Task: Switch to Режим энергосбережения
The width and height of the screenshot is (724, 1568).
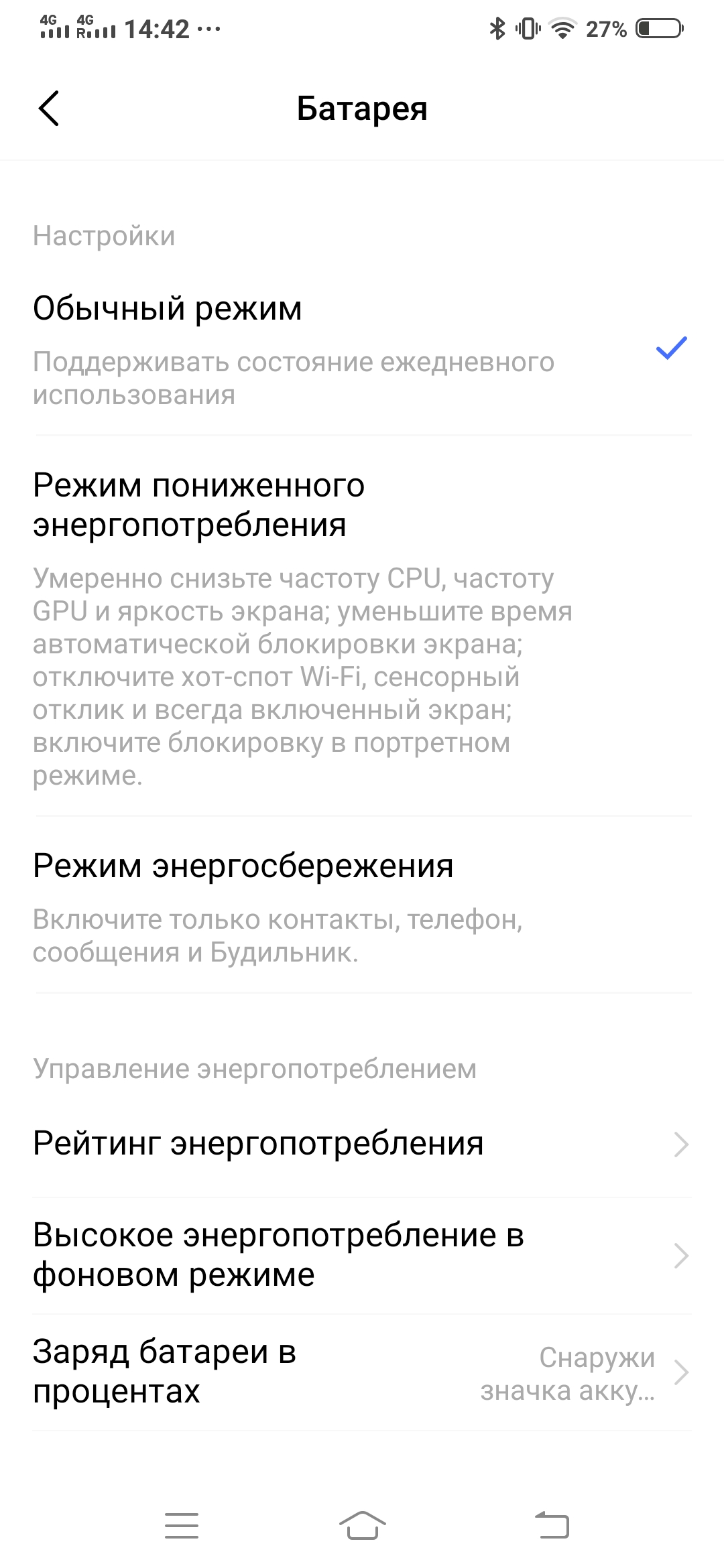Action: click(x=362, y=906)
